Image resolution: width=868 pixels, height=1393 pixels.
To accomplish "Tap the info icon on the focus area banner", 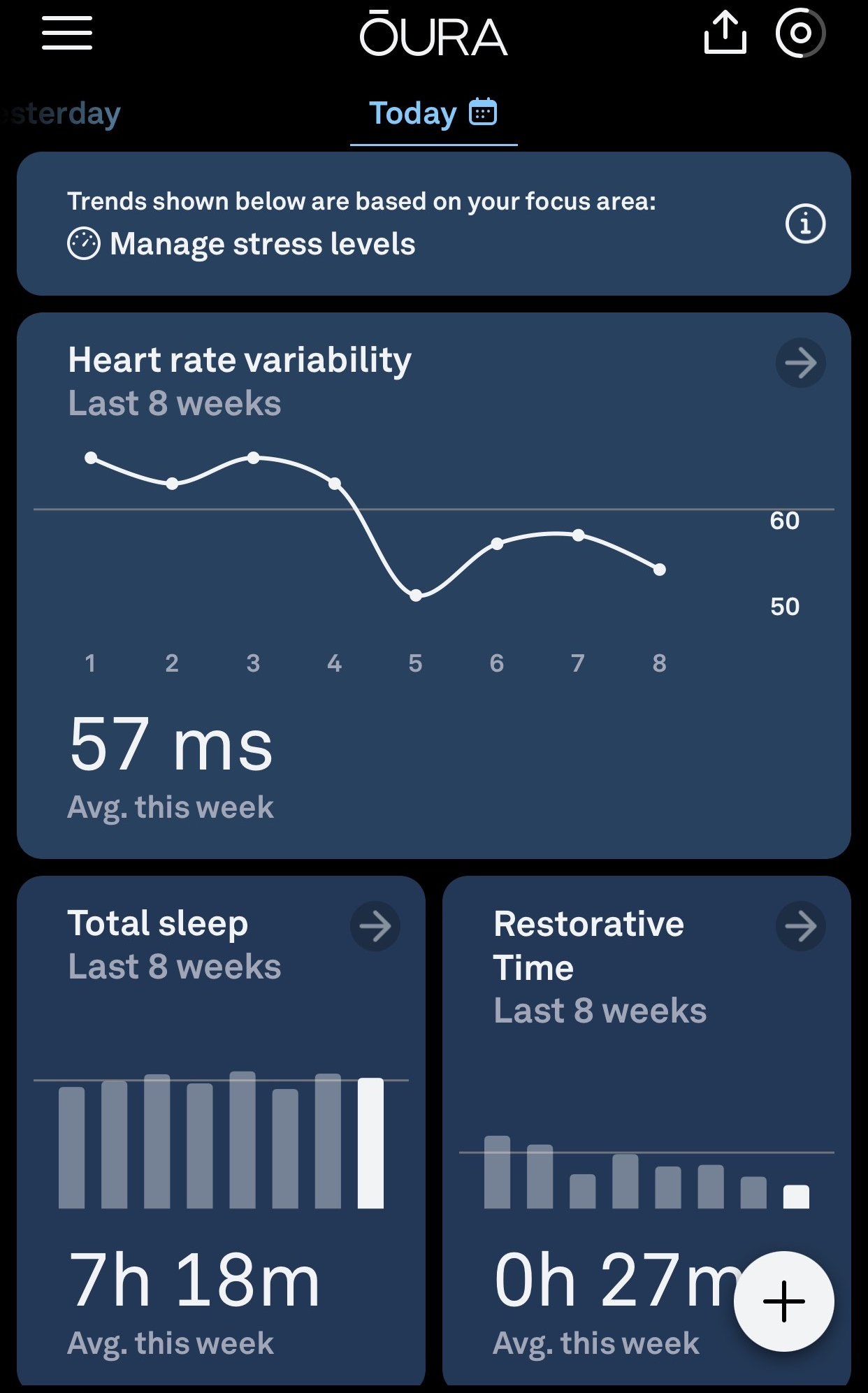I will tap(806, 224).
